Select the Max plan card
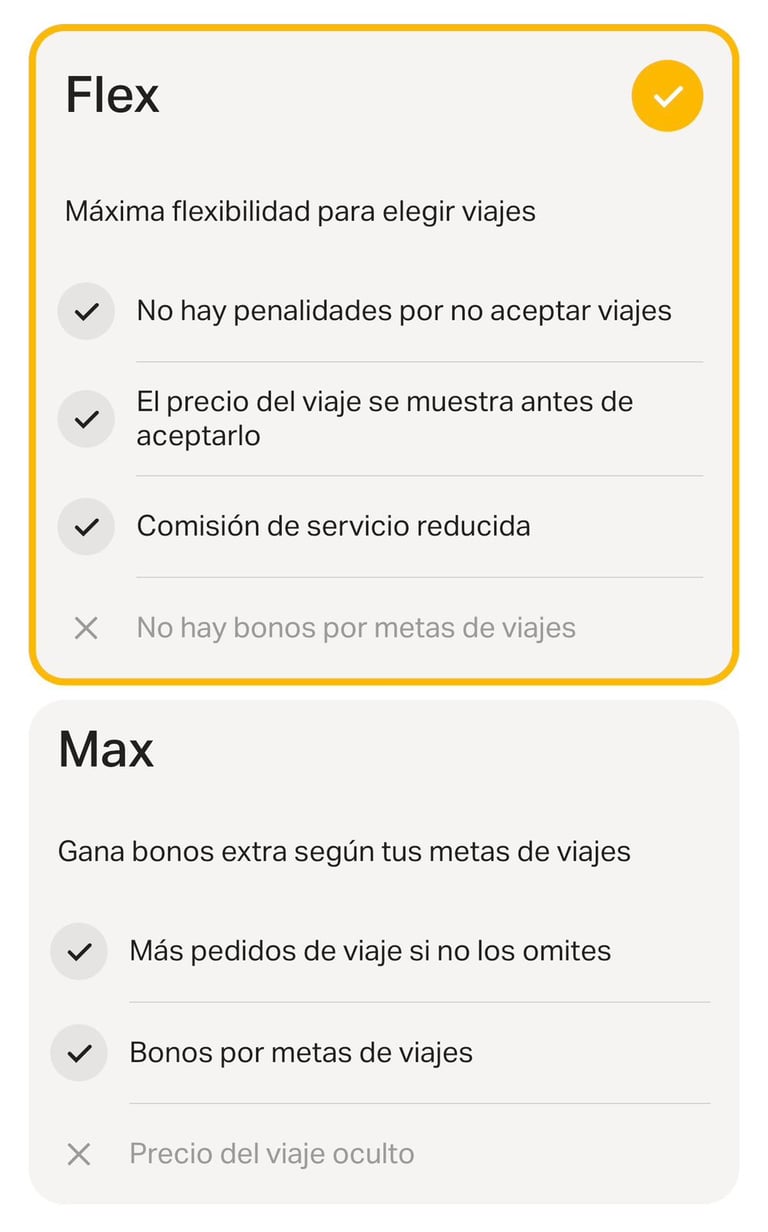 pos(384,950)
